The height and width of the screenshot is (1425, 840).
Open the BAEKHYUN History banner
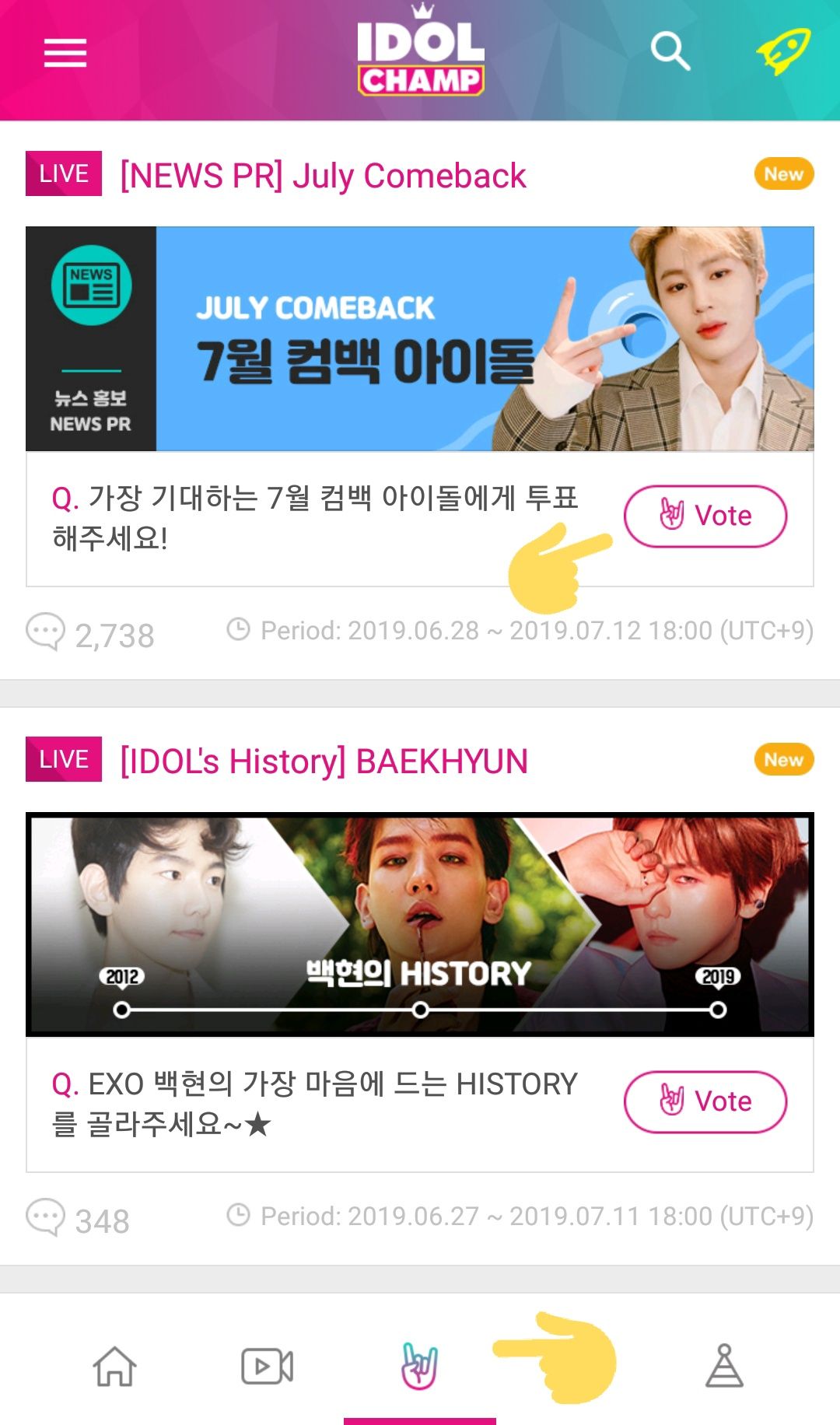pyautogui.click(x=420, y=924)
